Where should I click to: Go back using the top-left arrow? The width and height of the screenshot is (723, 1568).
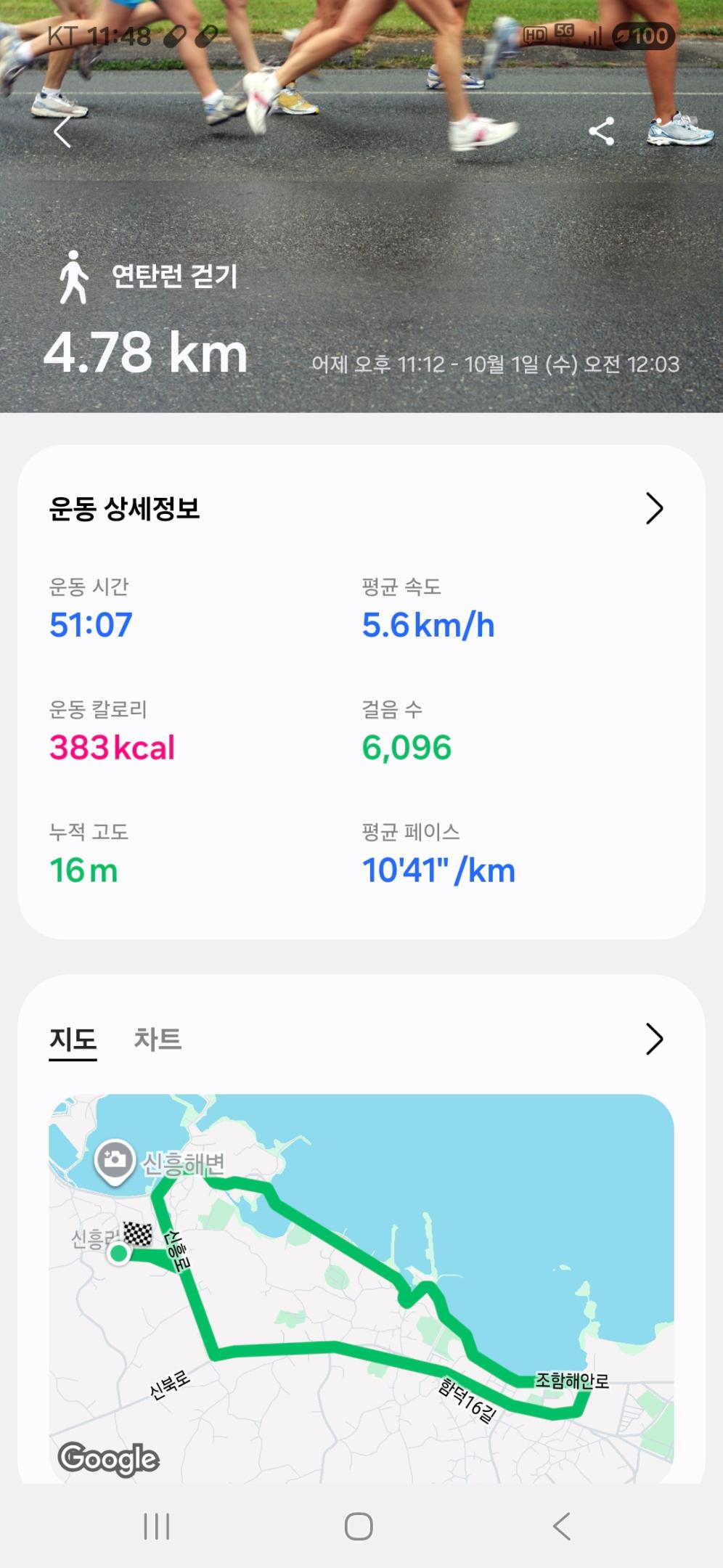coord(63,131)
